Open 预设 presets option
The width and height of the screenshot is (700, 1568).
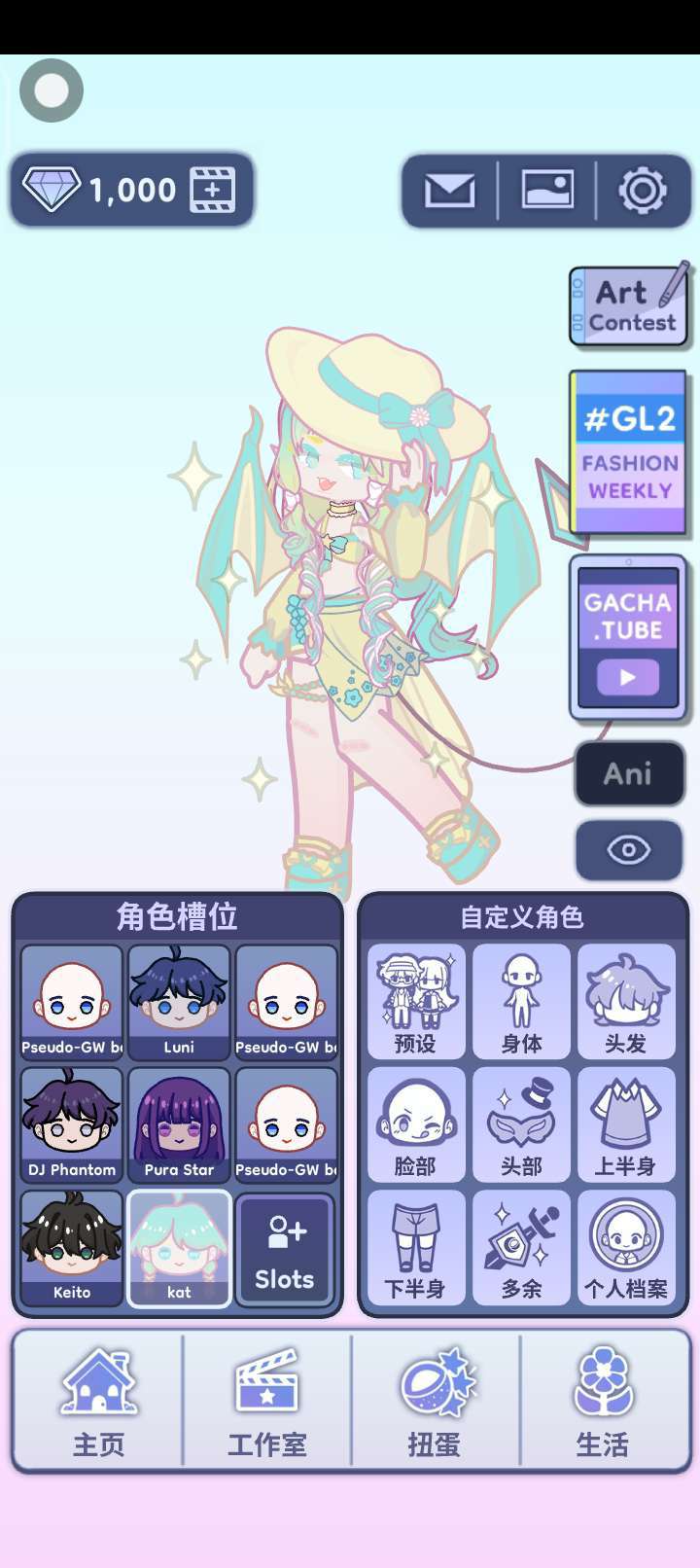415,1002
